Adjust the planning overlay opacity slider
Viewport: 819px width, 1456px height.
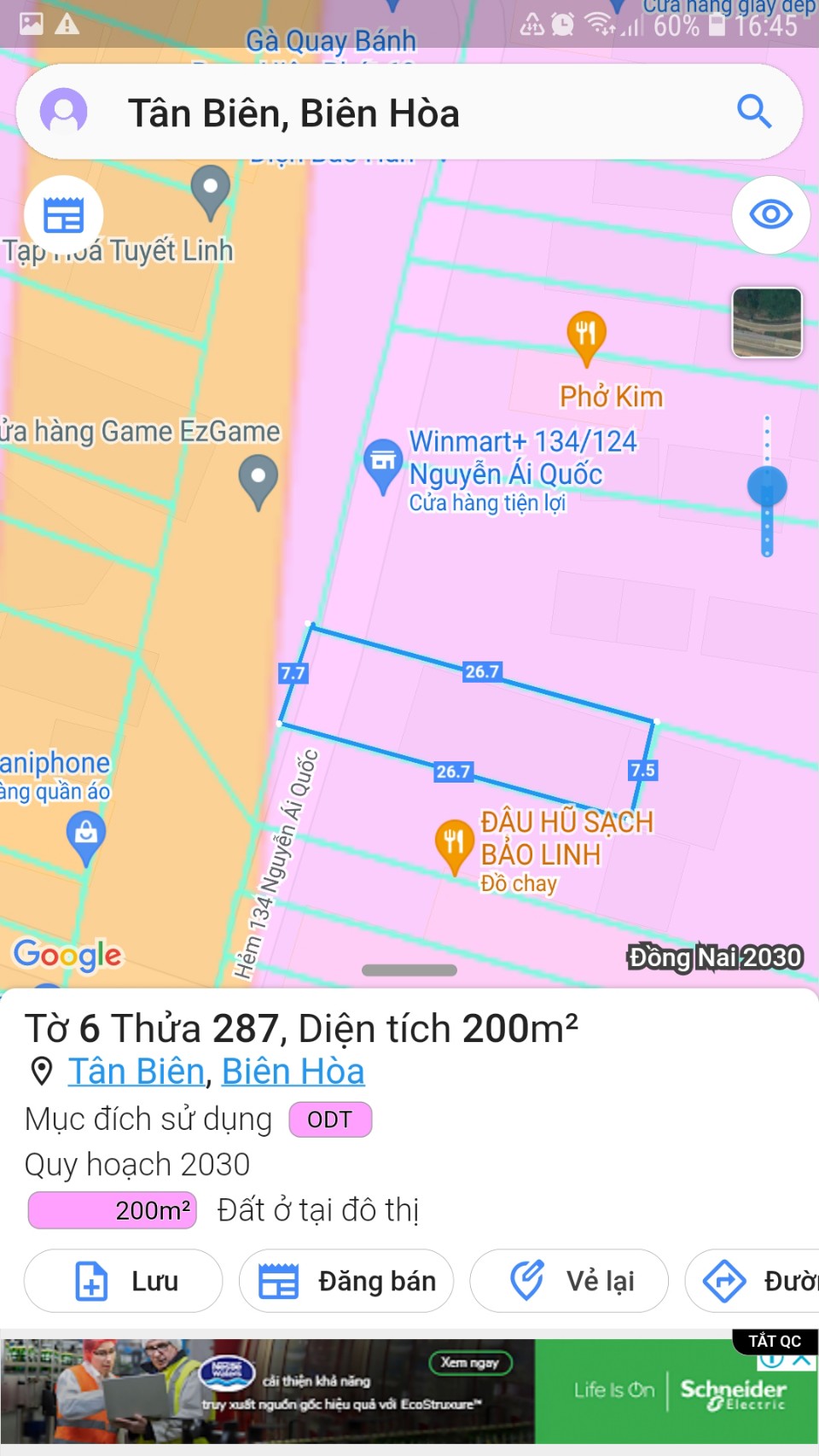767,486
